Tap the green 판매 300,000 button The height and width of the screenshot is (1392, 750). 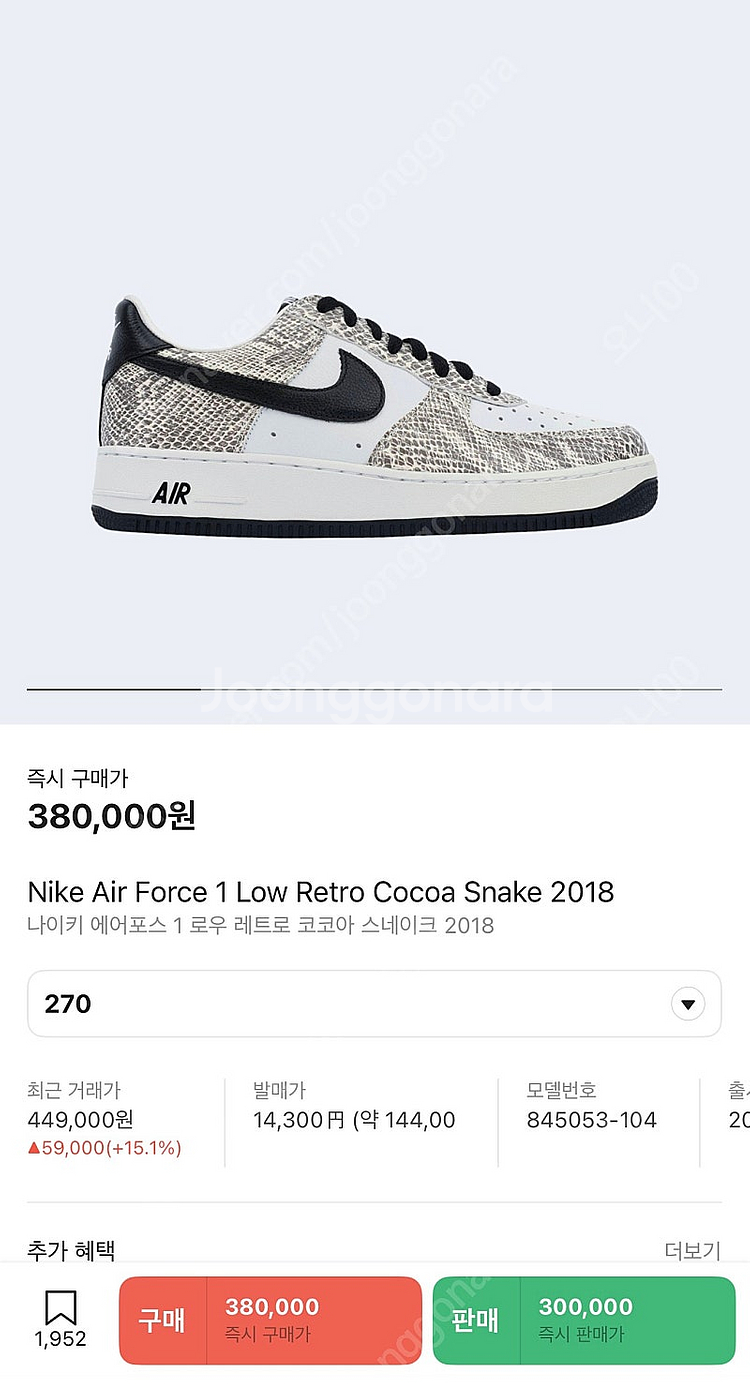pyautogui.click(x=584, y=1320)
